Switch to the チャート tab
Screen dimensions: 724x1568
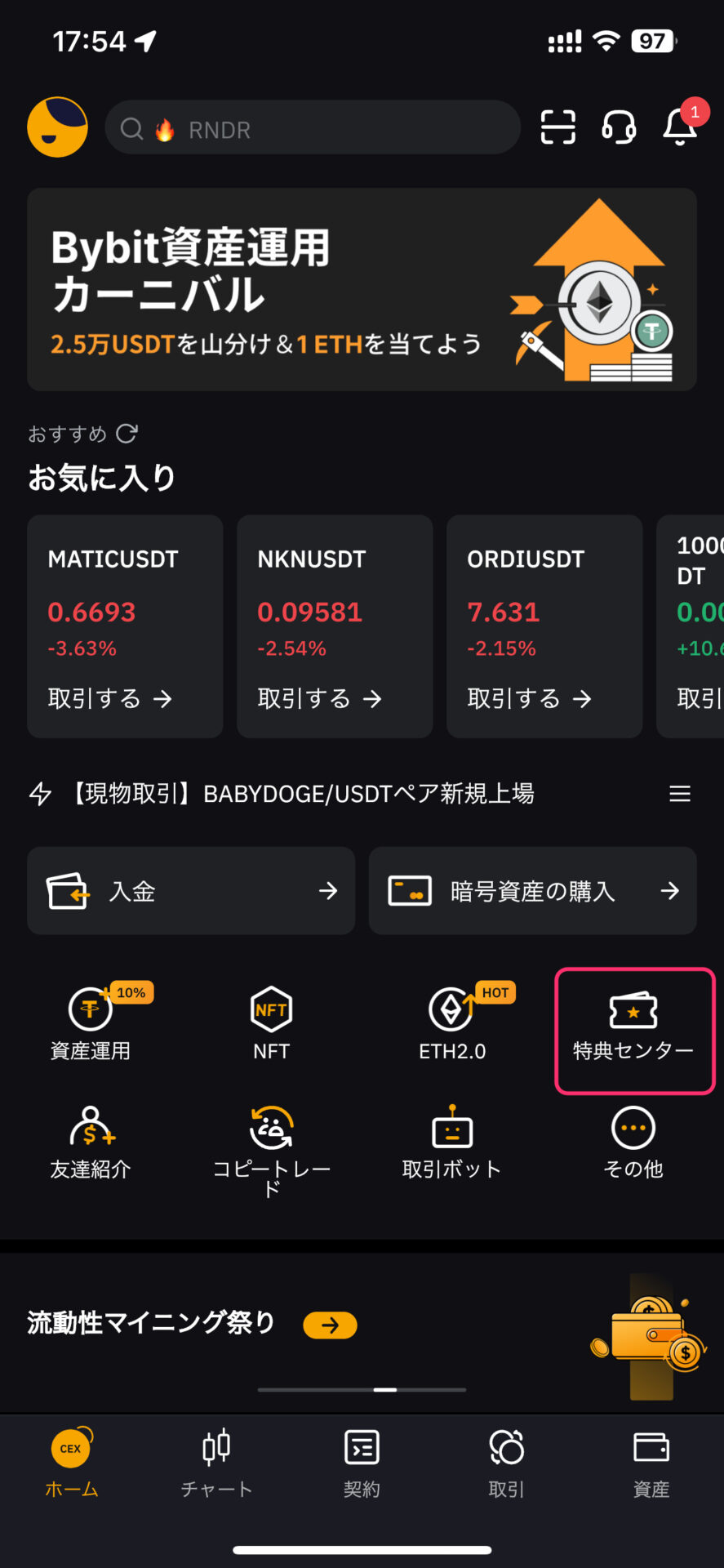(216, 1464)
